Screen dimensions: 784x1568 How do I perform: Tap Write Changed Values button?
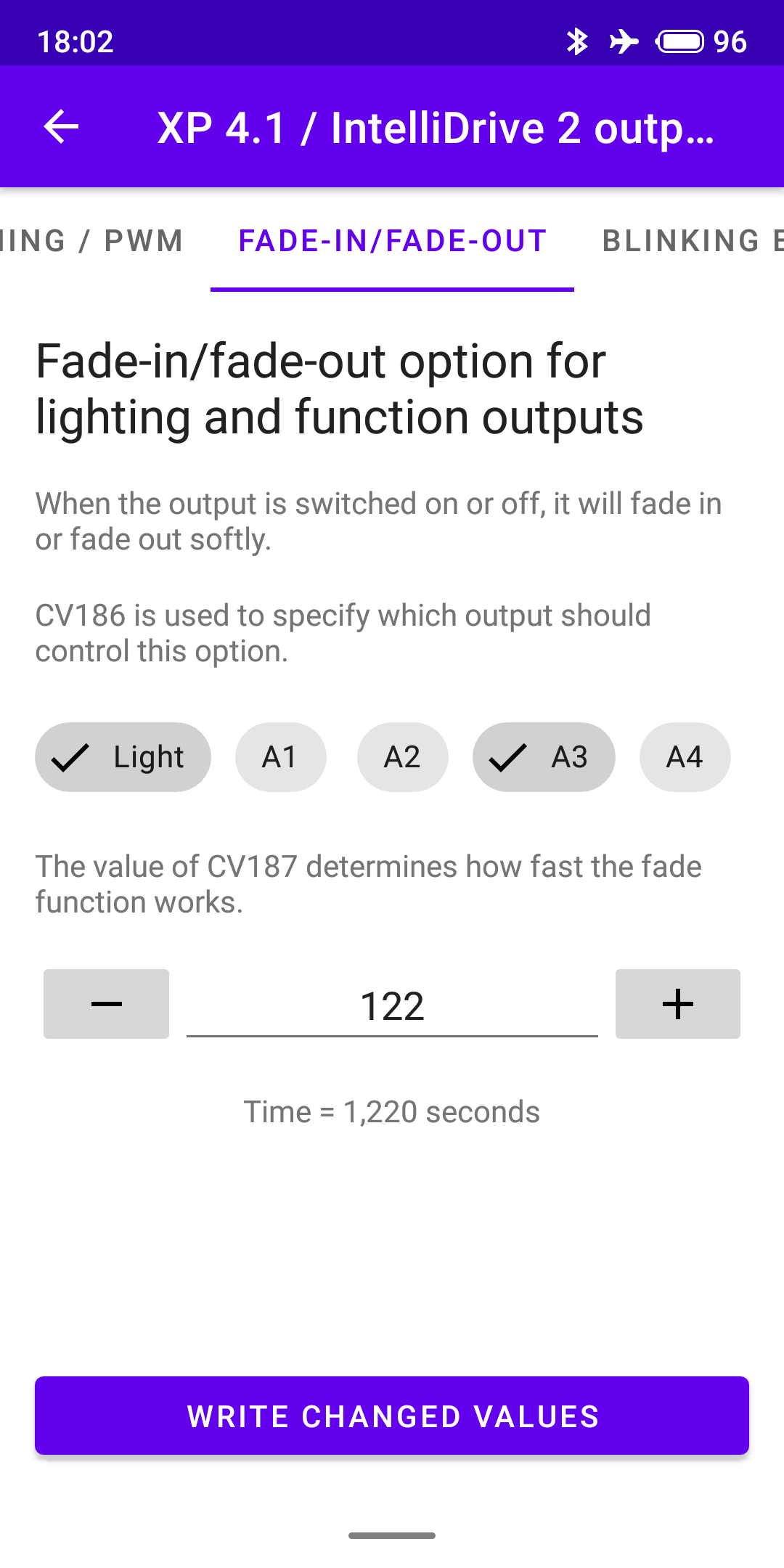coord(392,1416)
